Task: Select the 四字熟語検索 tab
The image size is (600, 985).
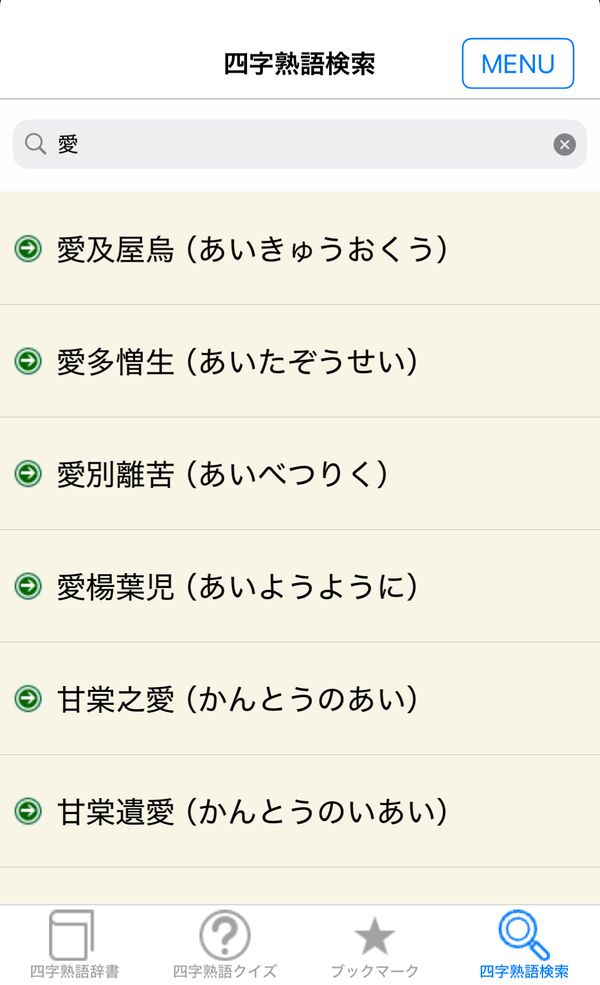Action: click(524, 945)
